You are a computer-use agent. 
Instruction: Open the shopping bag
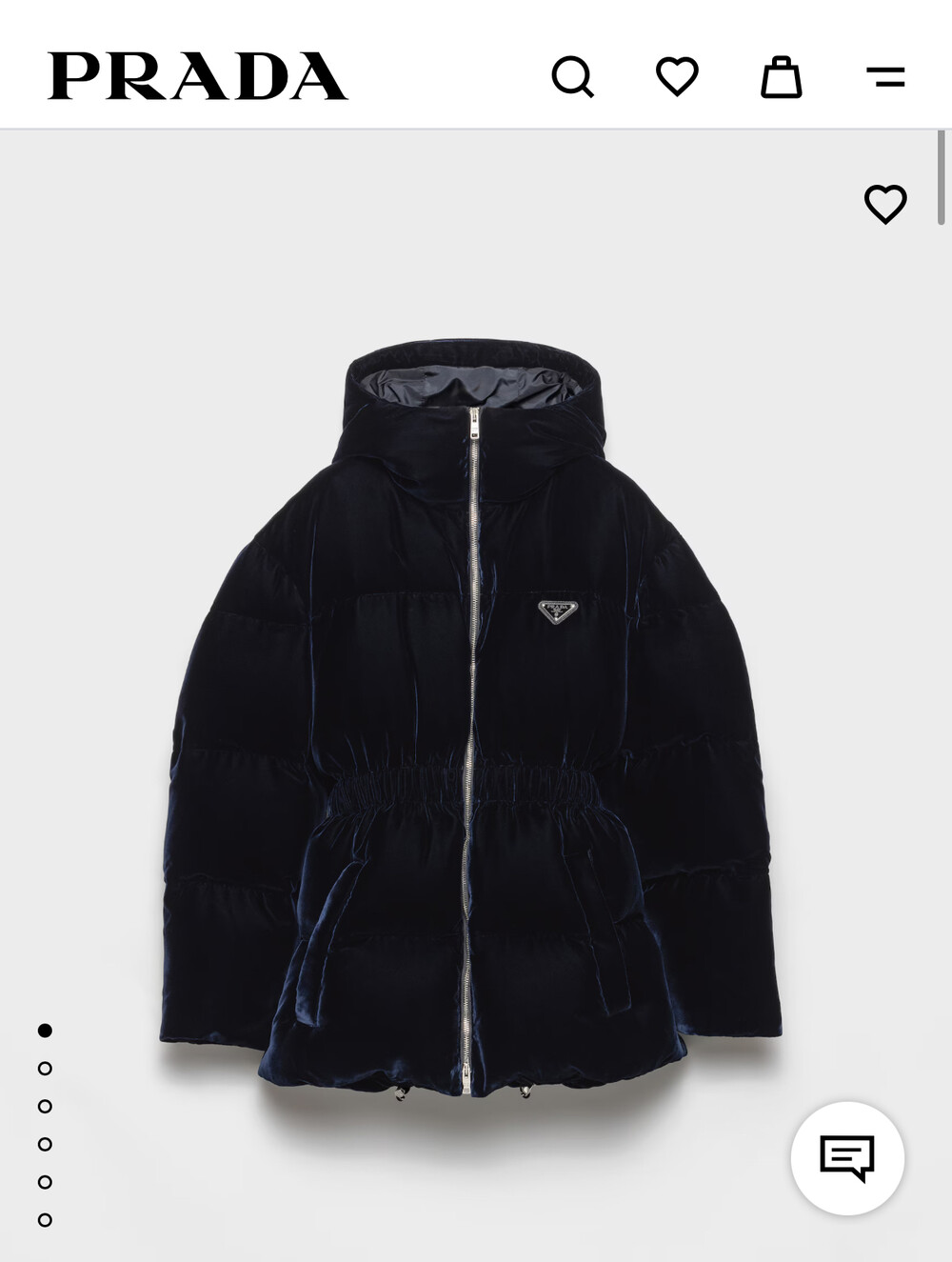click(781, 77)
